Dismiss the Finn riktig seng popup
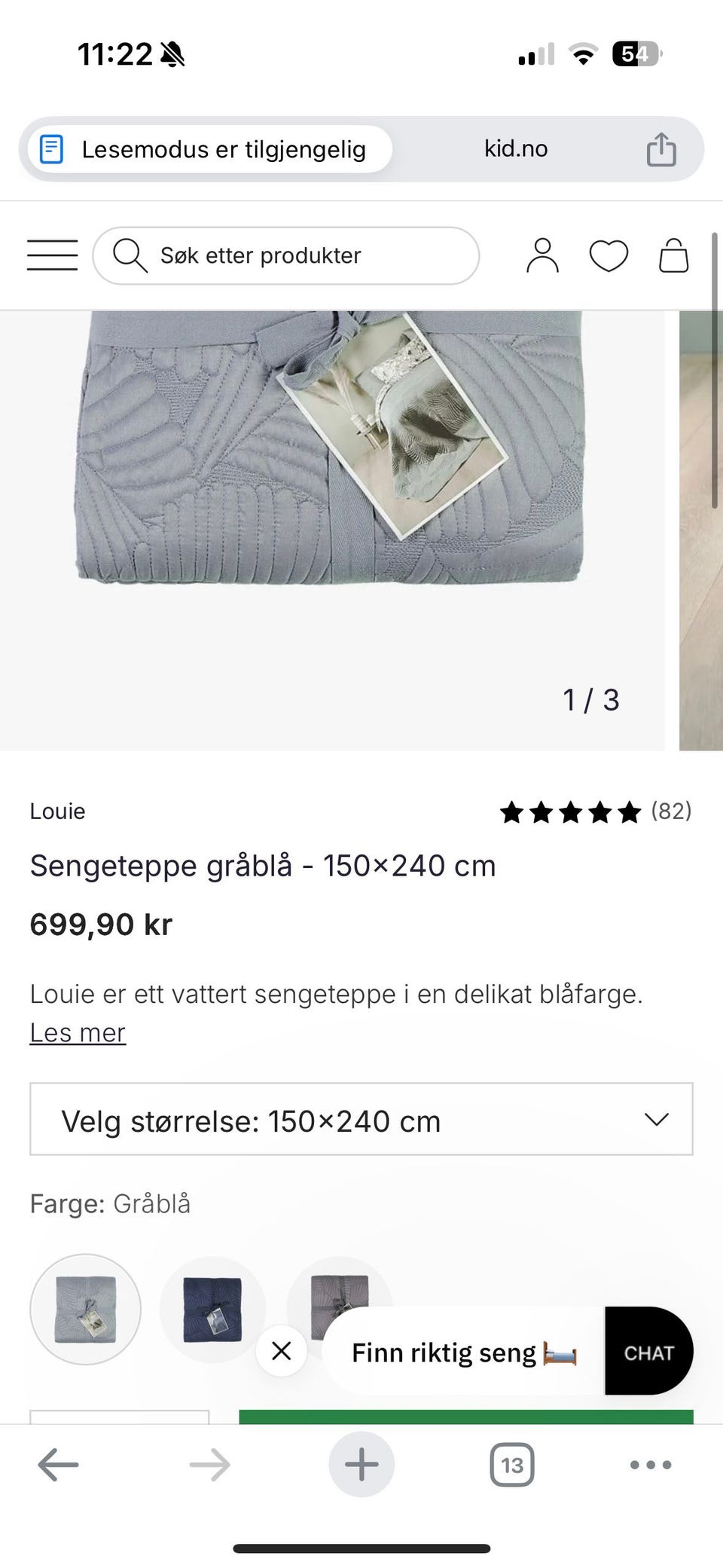The height and width of the screenshot is (1568, 723). click(x=281, y=1351)
